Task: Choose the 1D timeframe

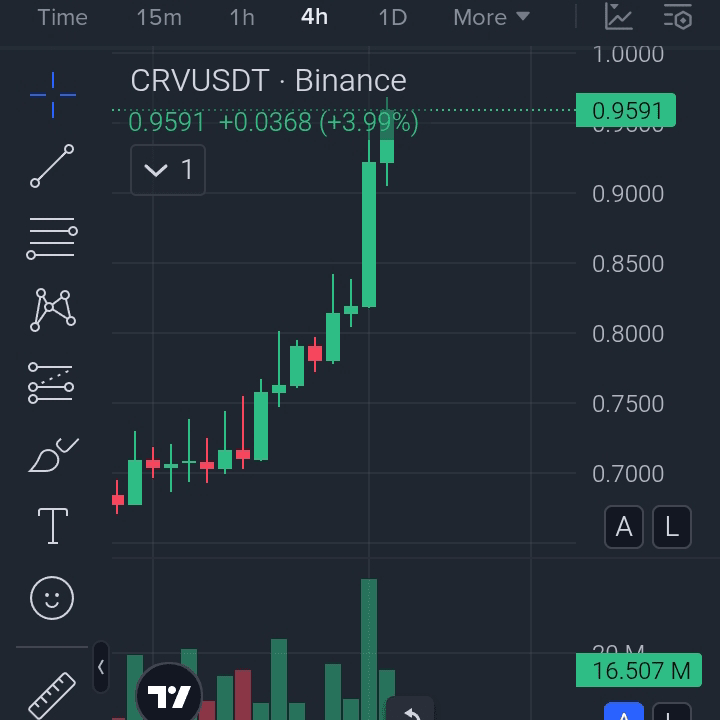Action: click(x=393, y=17)
